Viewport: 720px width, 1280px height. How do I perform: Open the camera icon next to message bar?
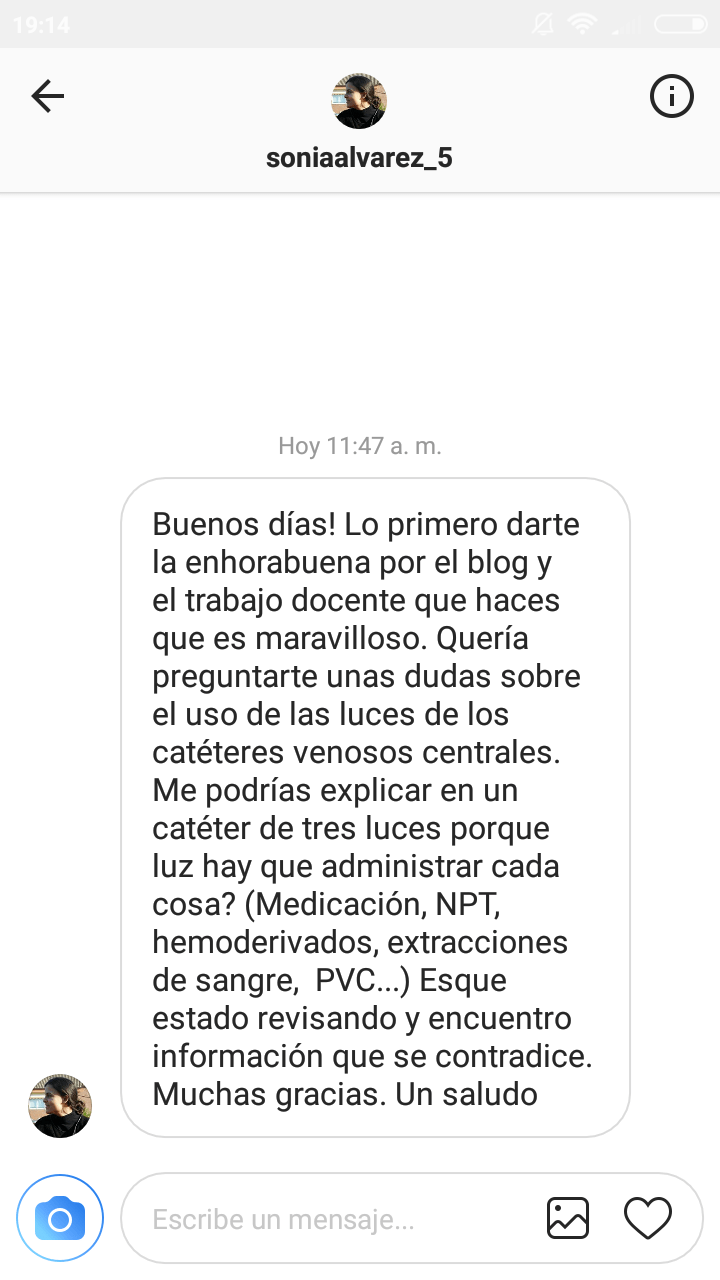click(60, 1218)
